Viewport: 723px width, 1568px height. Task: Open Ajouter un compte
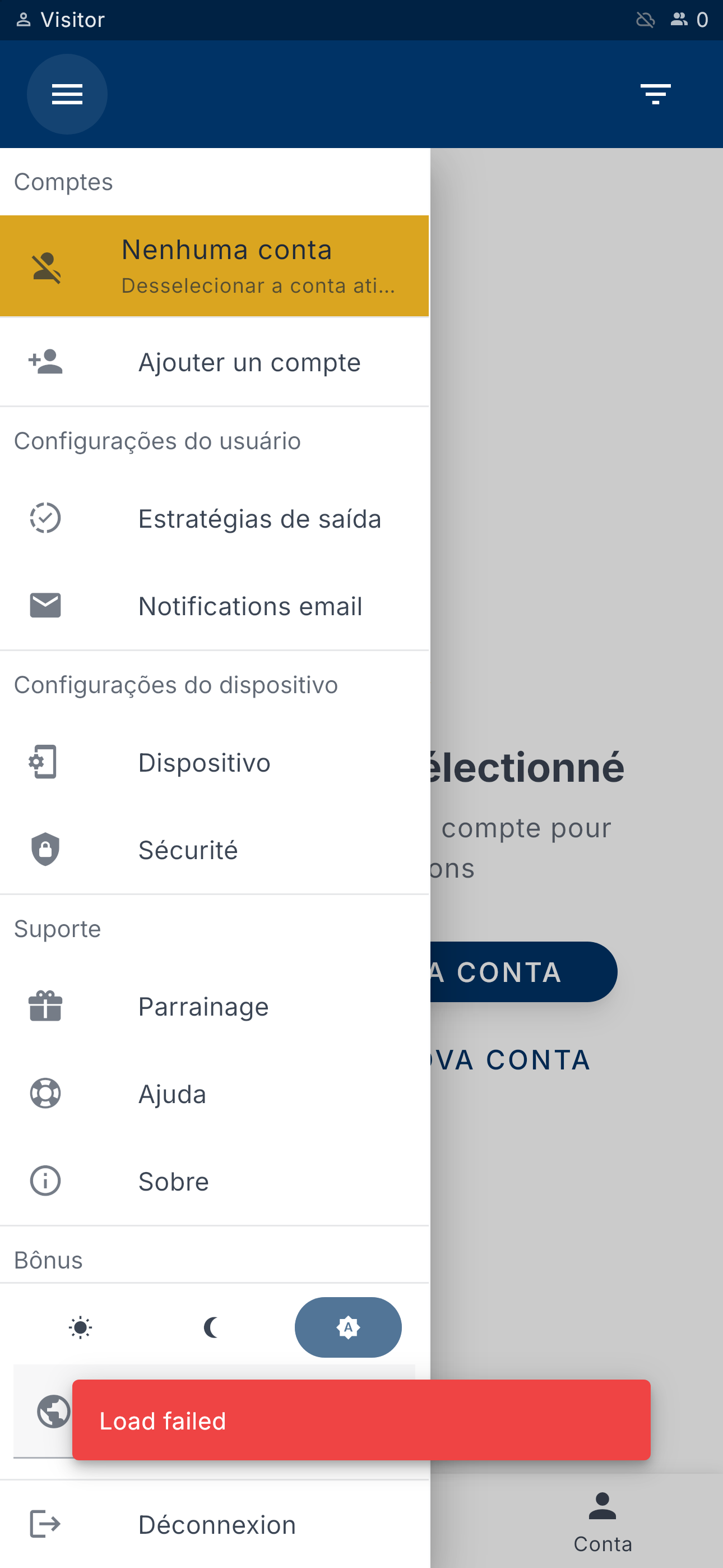[214, 362]
